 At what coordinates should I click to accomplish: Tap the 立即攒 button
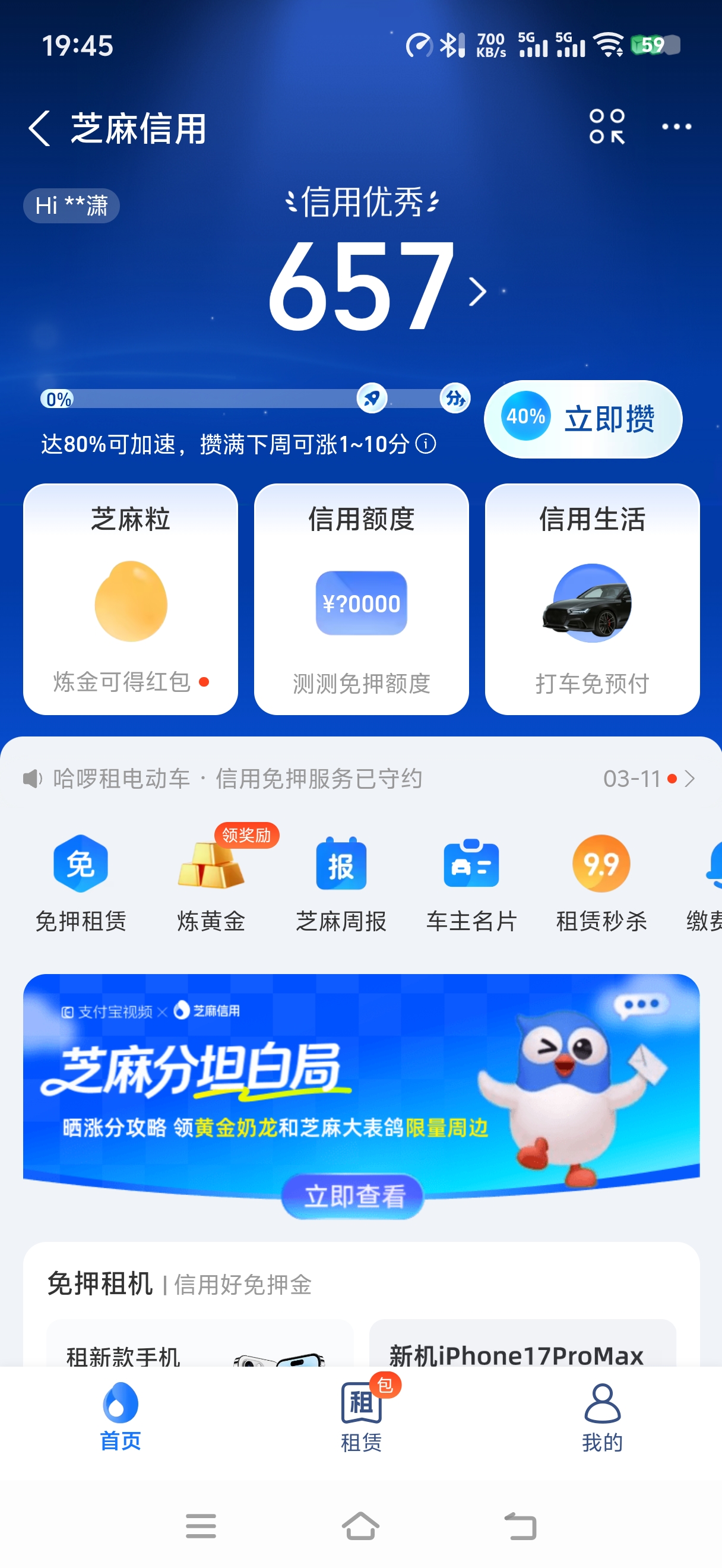tap(582, 419)
